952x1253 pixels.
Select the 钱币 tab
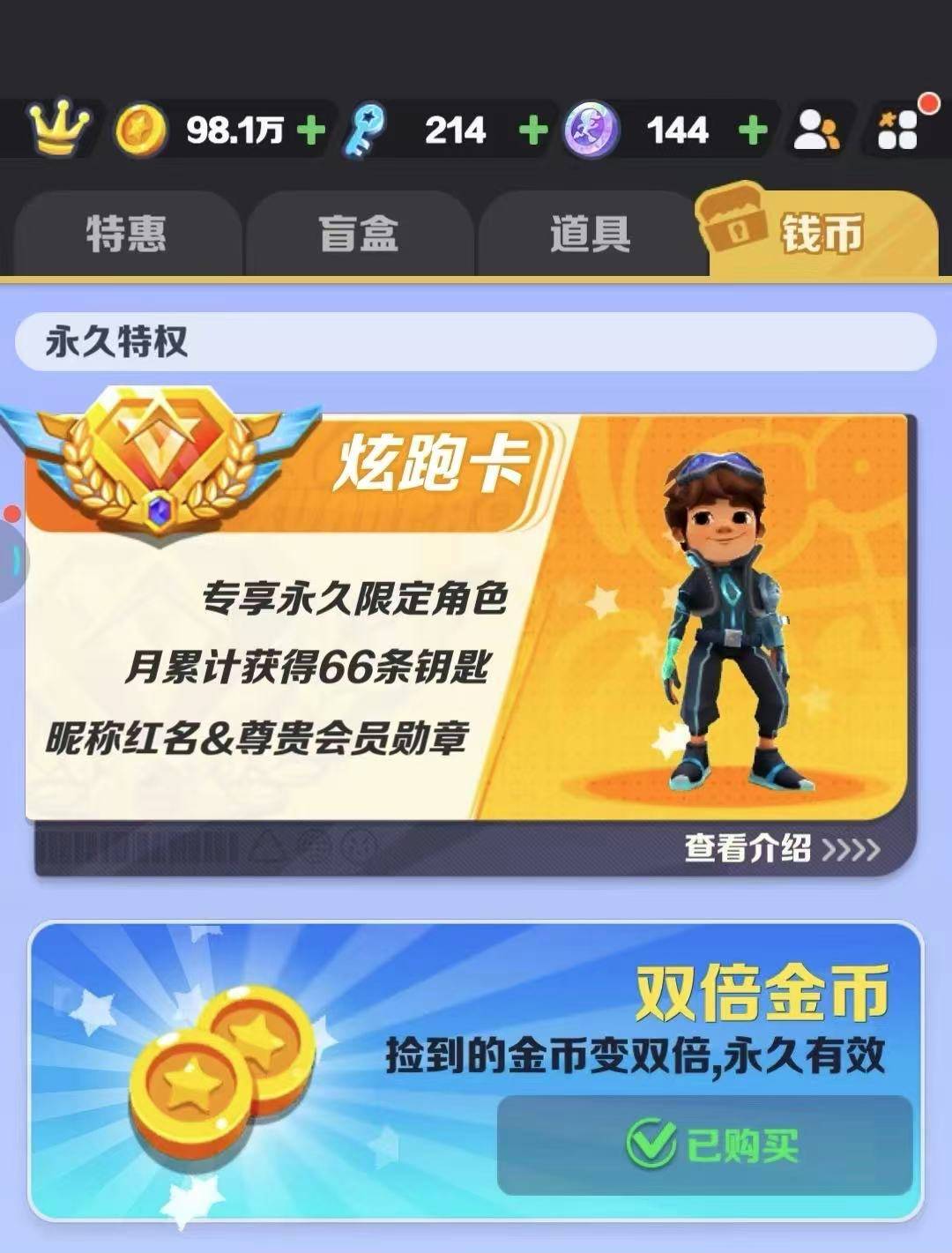click(x=820, y=235)
